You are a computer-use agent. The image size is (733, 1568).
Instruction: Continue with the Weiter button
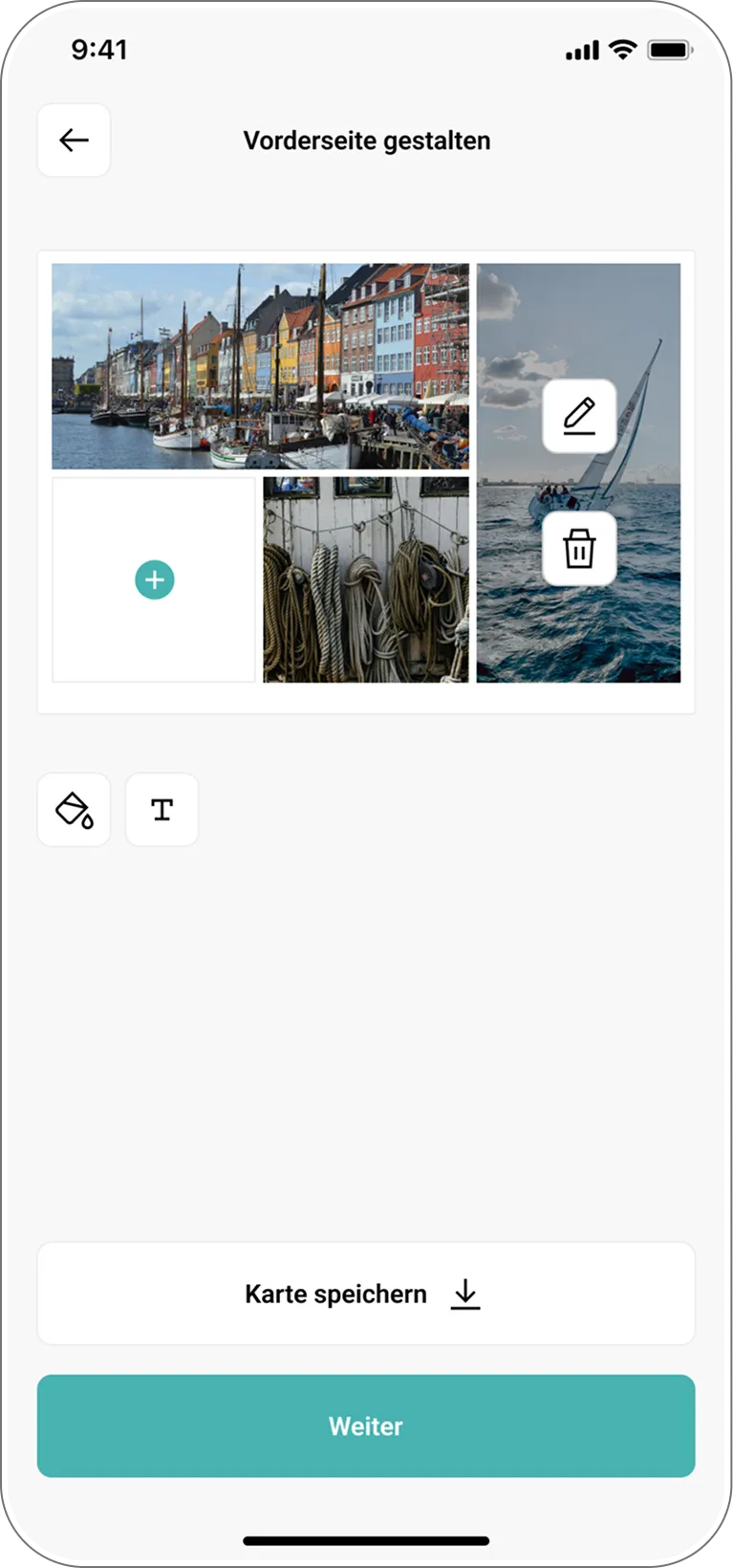365,1426
